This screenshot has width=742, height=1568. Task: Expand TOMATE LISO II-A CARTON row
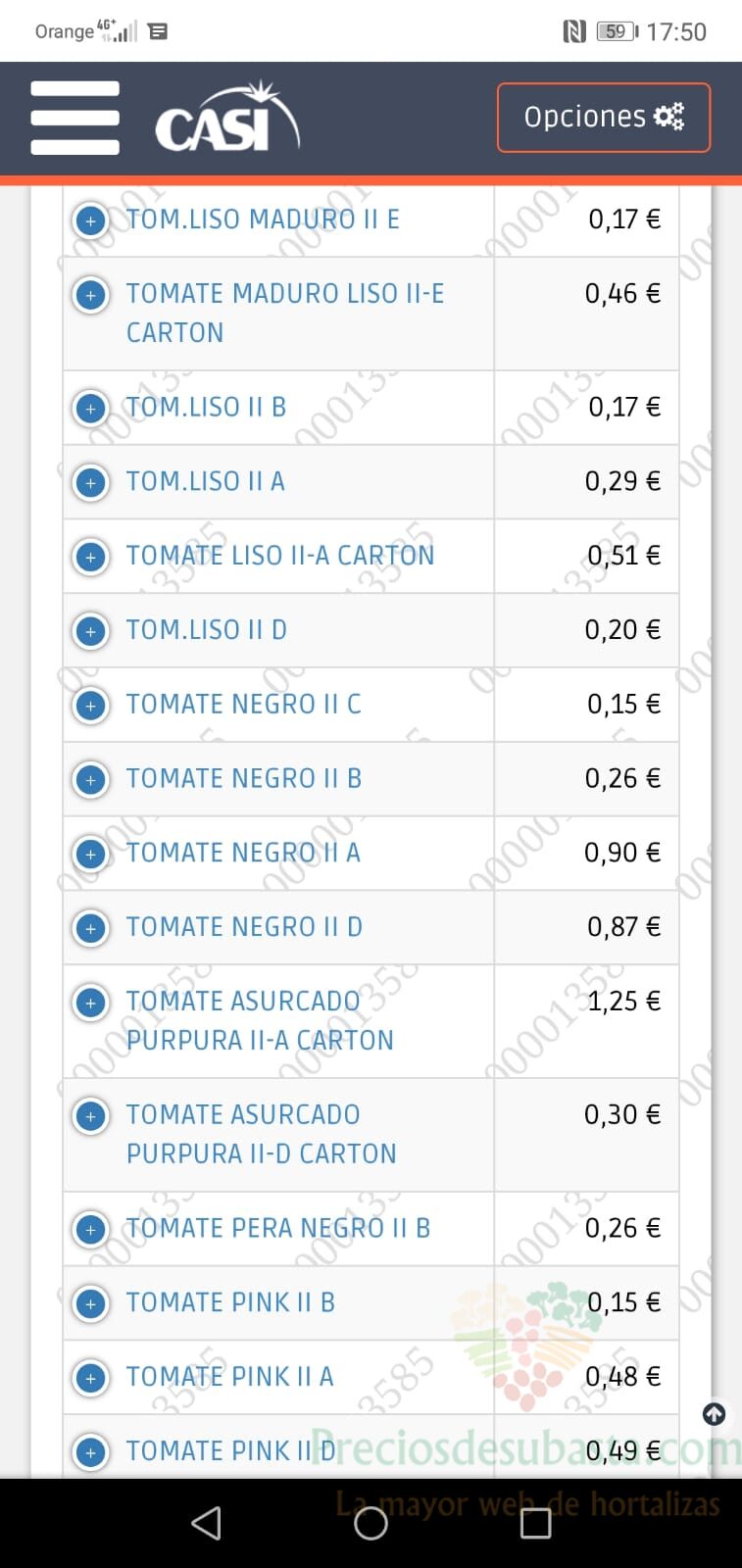coord(91,558)
